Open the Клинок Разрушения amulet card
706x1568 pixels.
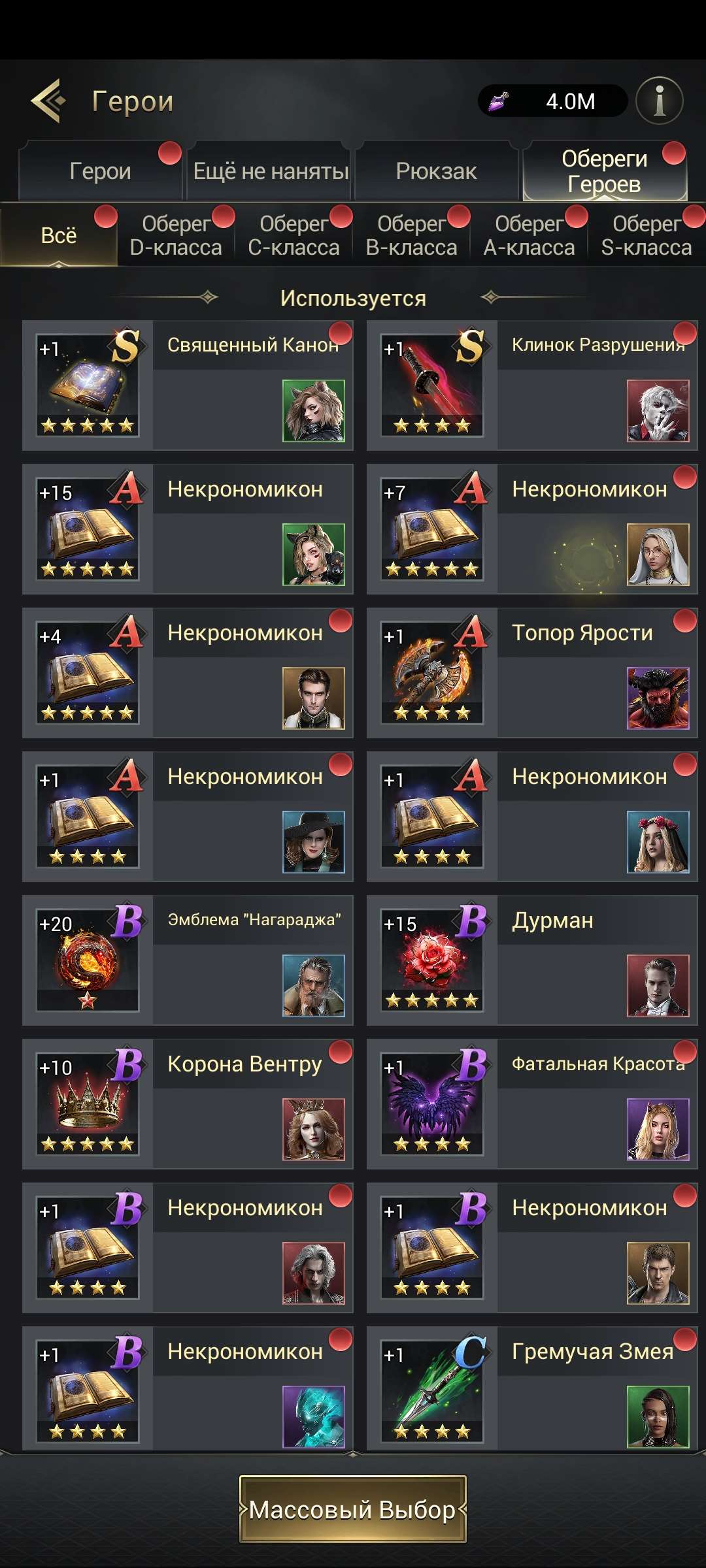click(x=532, y=385)
